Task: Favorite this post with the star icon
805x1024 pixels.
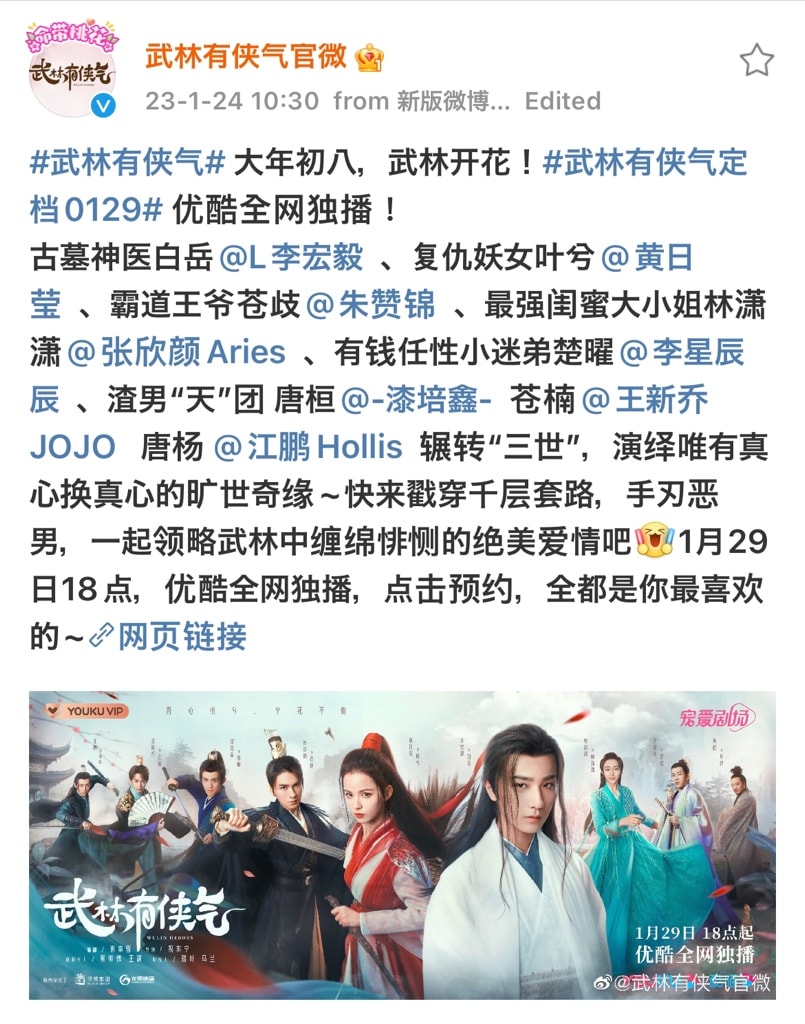Action: point(757,61)
